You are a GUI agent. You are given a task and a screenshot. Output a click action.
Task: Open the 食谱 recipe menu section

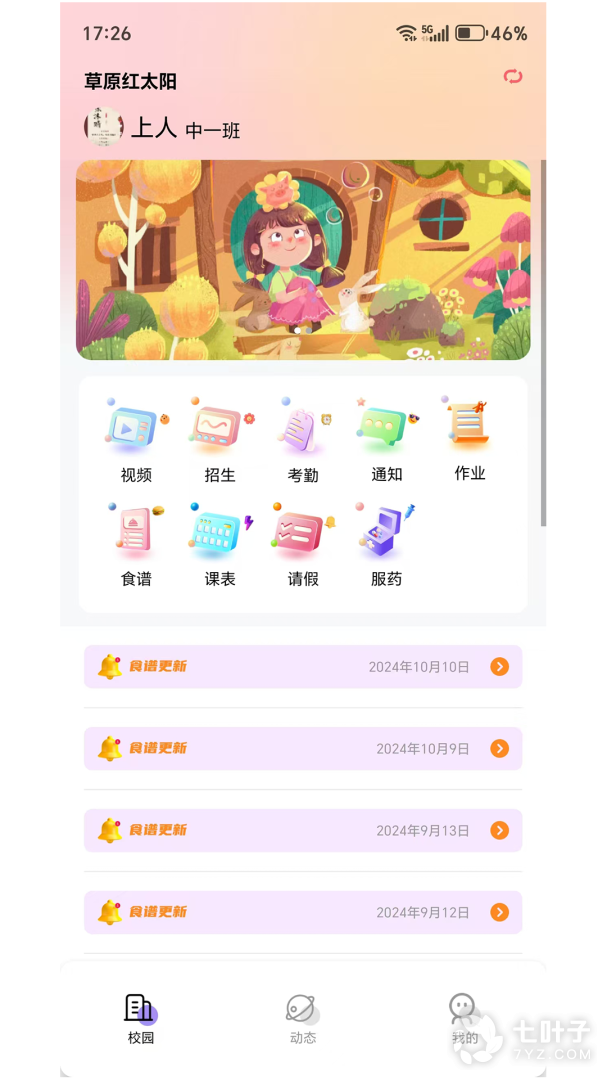135,545
